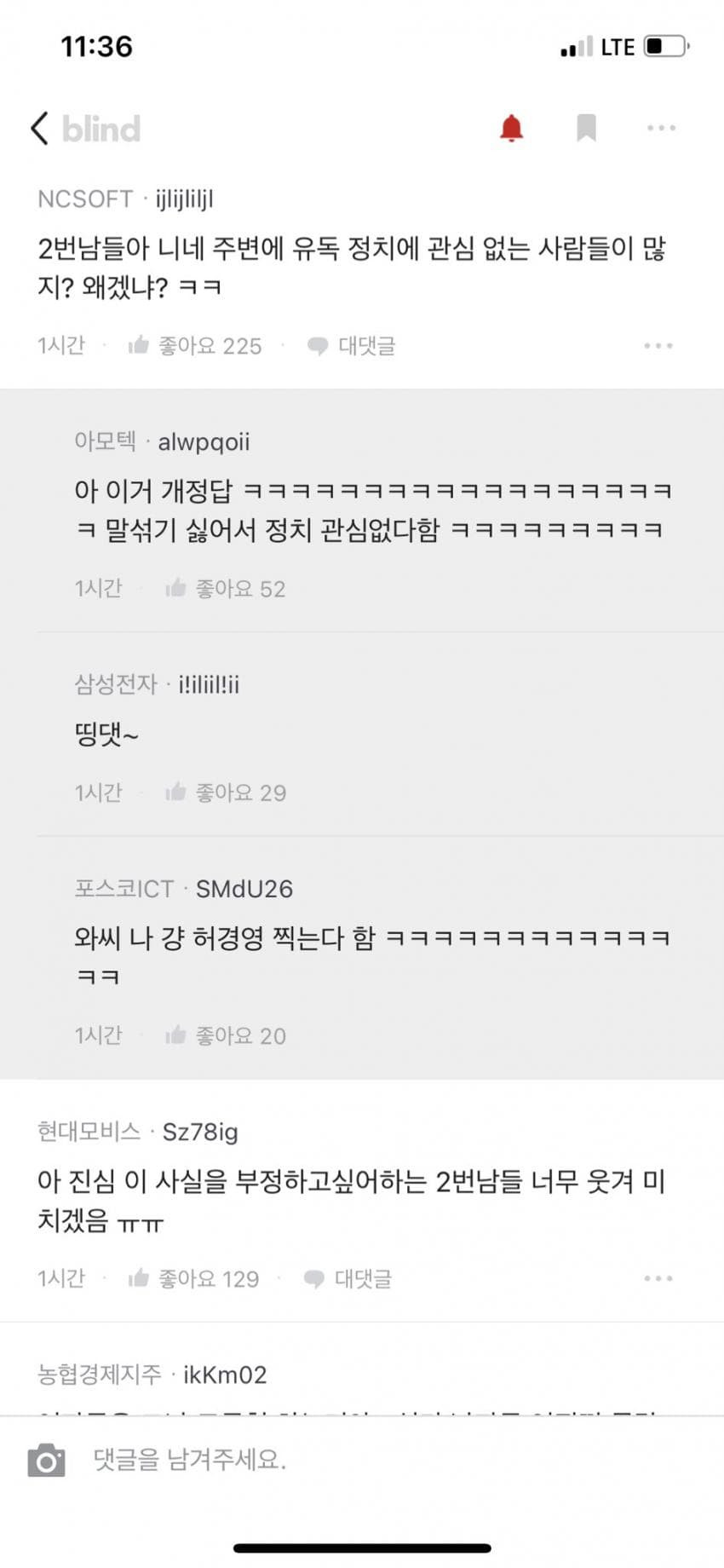The width and height of the screenshot is (724, 1568).
Task: Like the 현대모비스 Sz78ig comment
Action: (193, 1278)
